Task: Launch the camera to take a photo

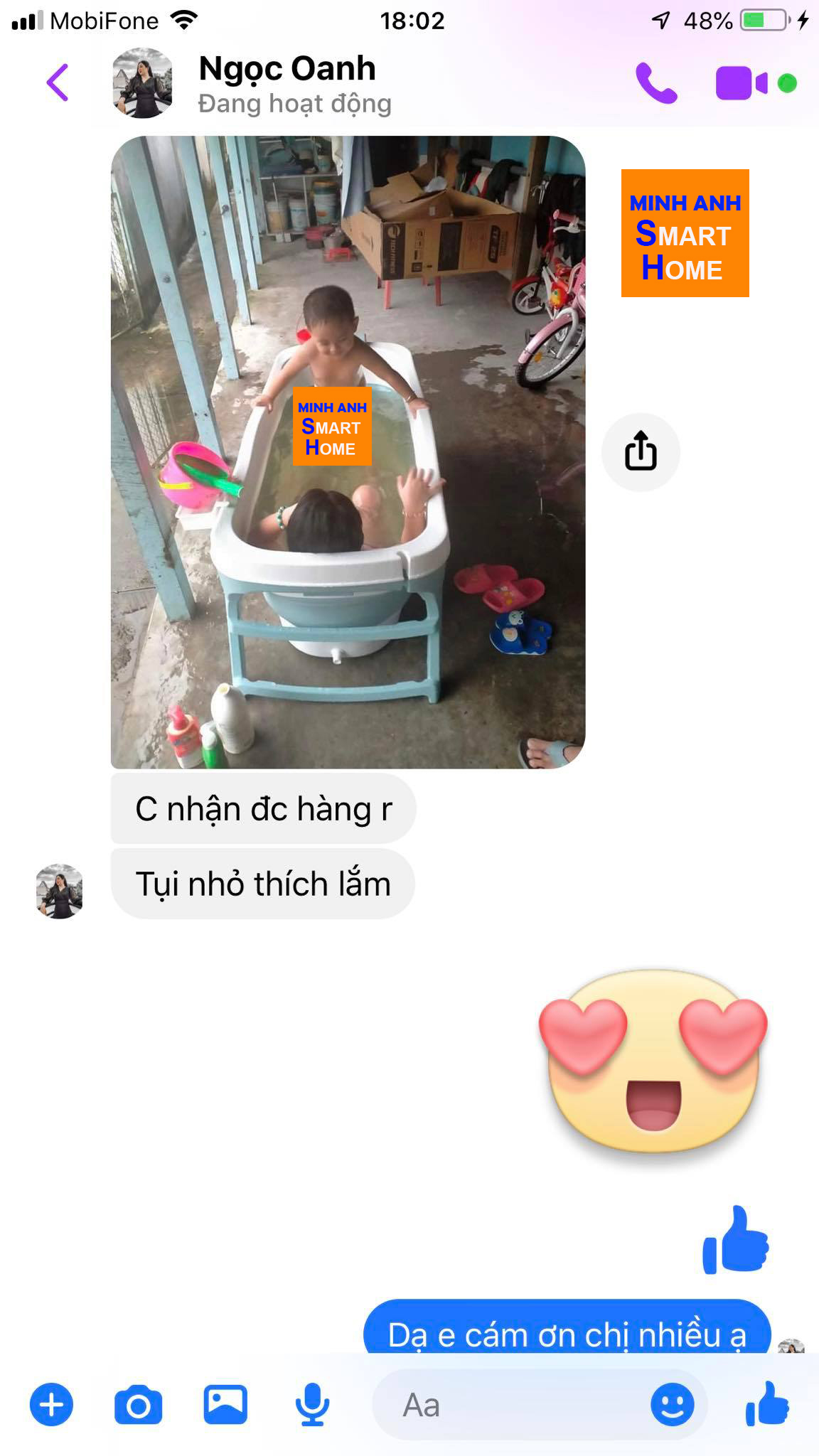Action: [x=138, y=1405]
